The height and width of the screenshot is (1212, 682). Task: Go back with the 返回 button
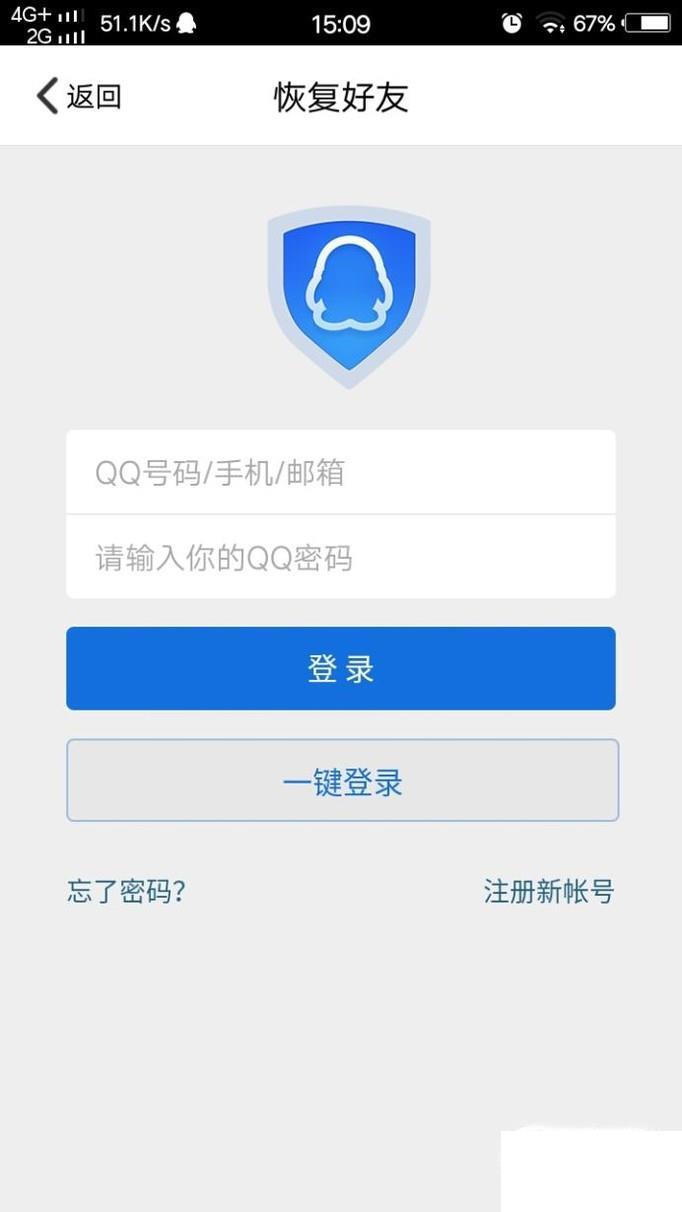pos(78,96)
